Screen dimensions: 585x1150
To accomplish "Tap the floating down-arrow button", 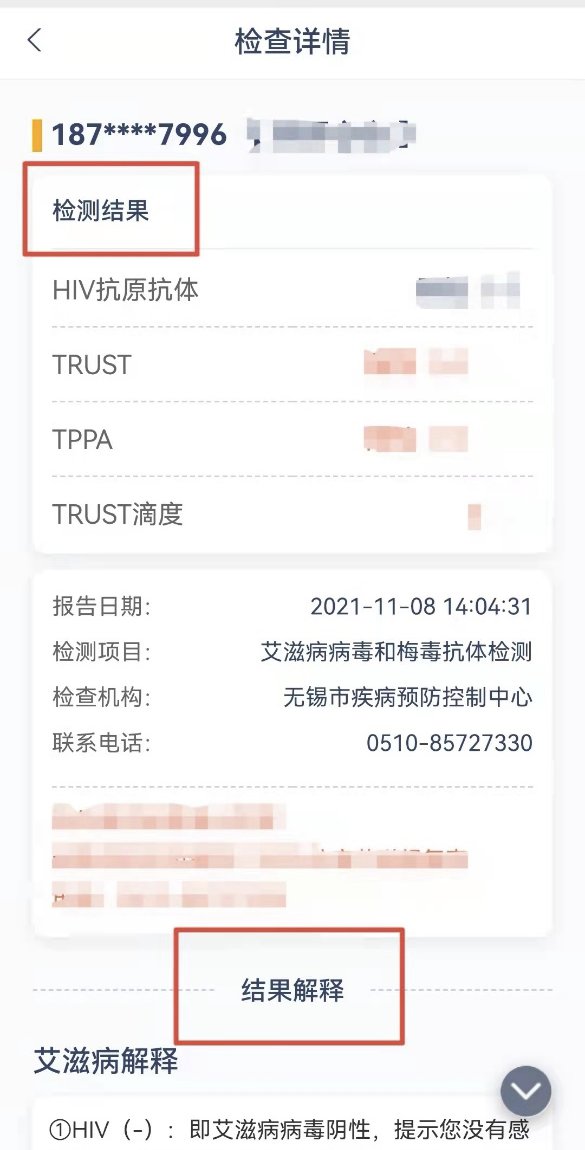I will point(526,1091).
